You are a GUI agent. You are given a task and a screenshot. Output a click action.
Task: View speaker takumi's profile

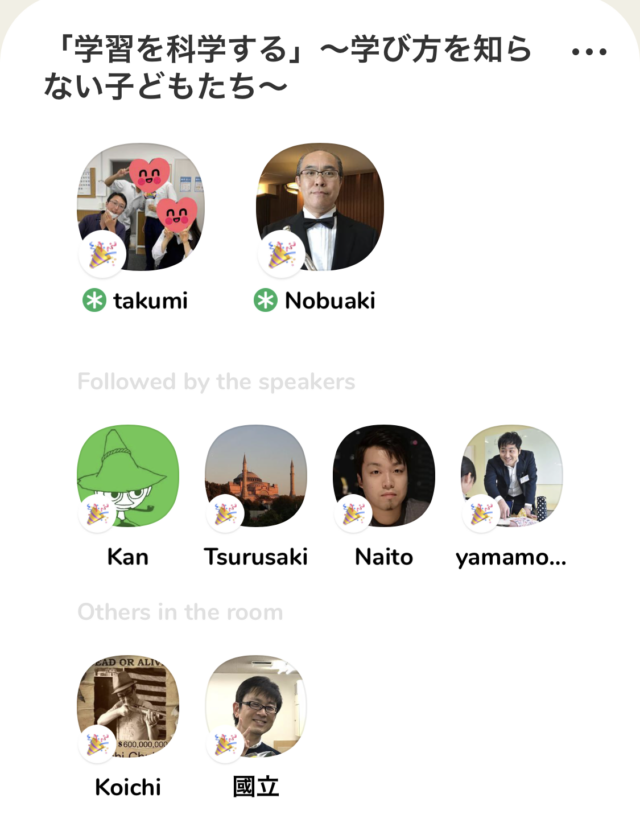[x=139, y=207]
